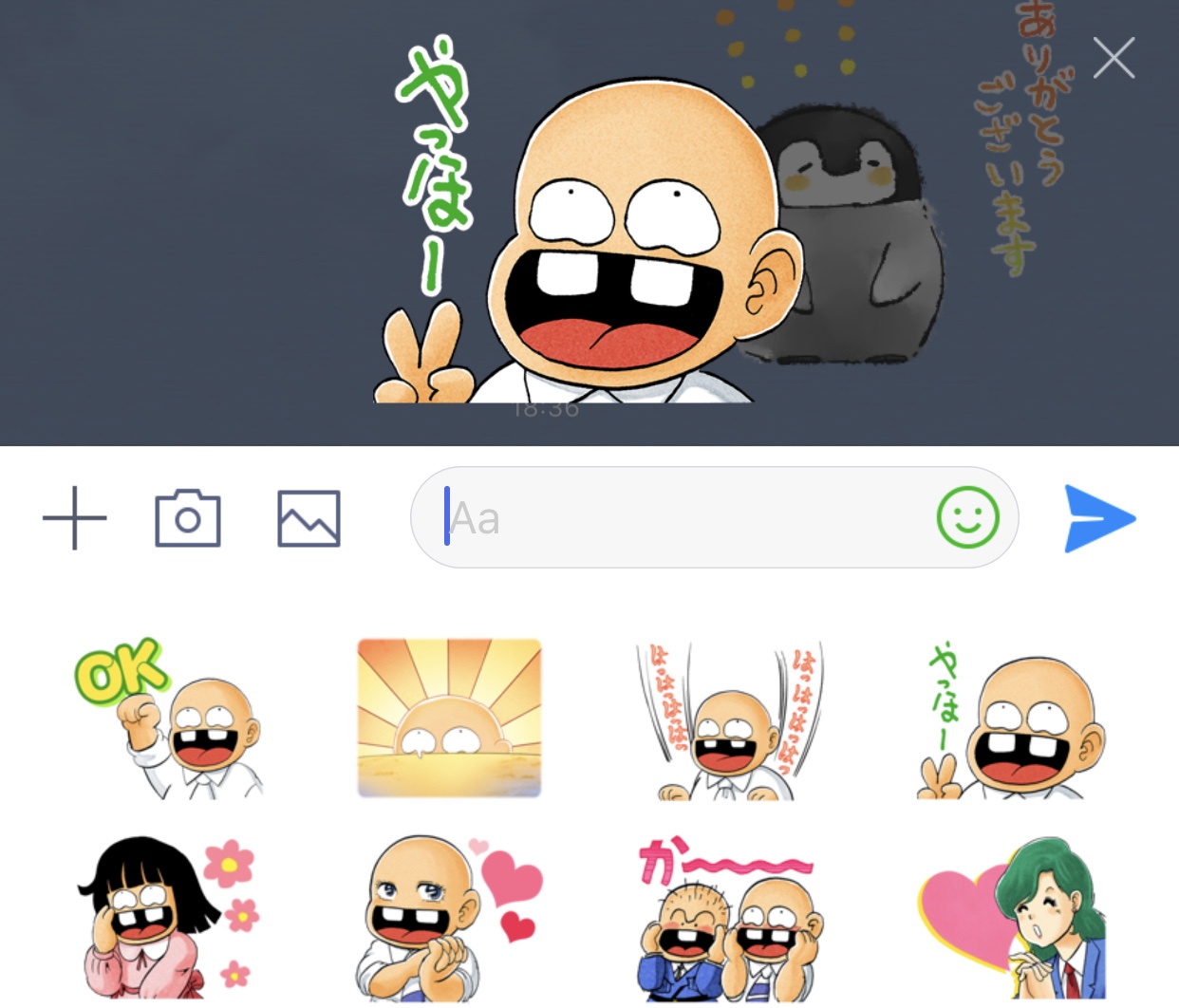Screen dimensions: 1179x1008
Task: Tap the smiley emoji icon
Action: click(967, 518)
